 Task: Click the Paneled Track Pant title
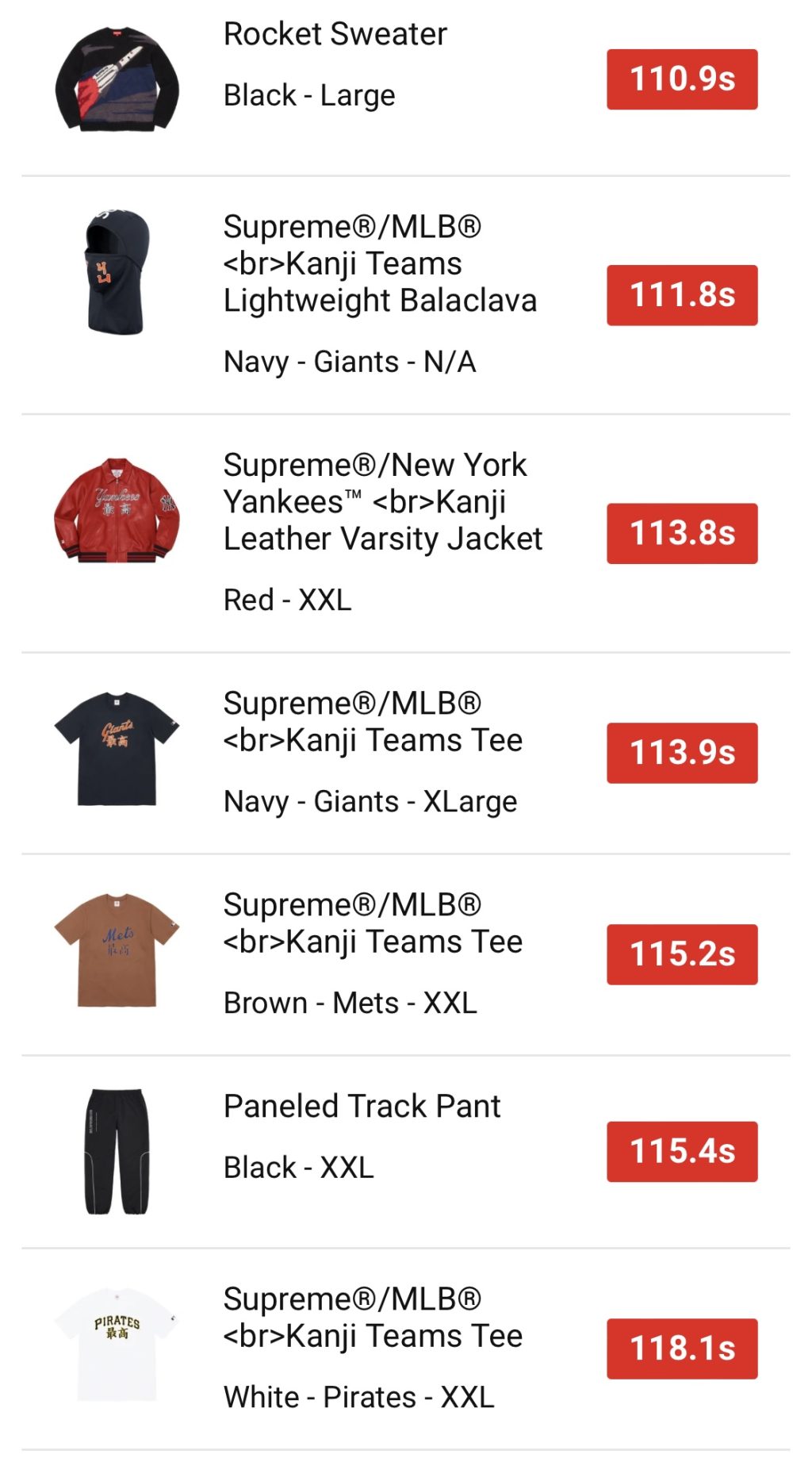[x=362, y=1105]
